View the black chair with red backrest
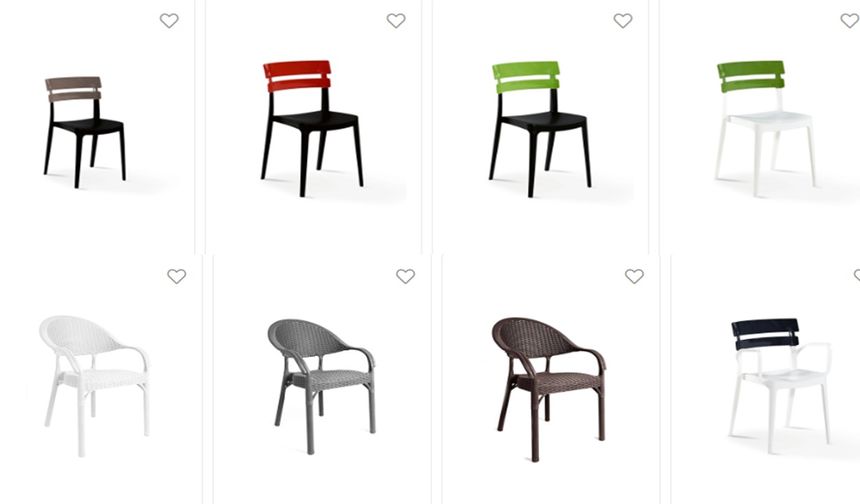860x504 pixels. click(312, 127)
